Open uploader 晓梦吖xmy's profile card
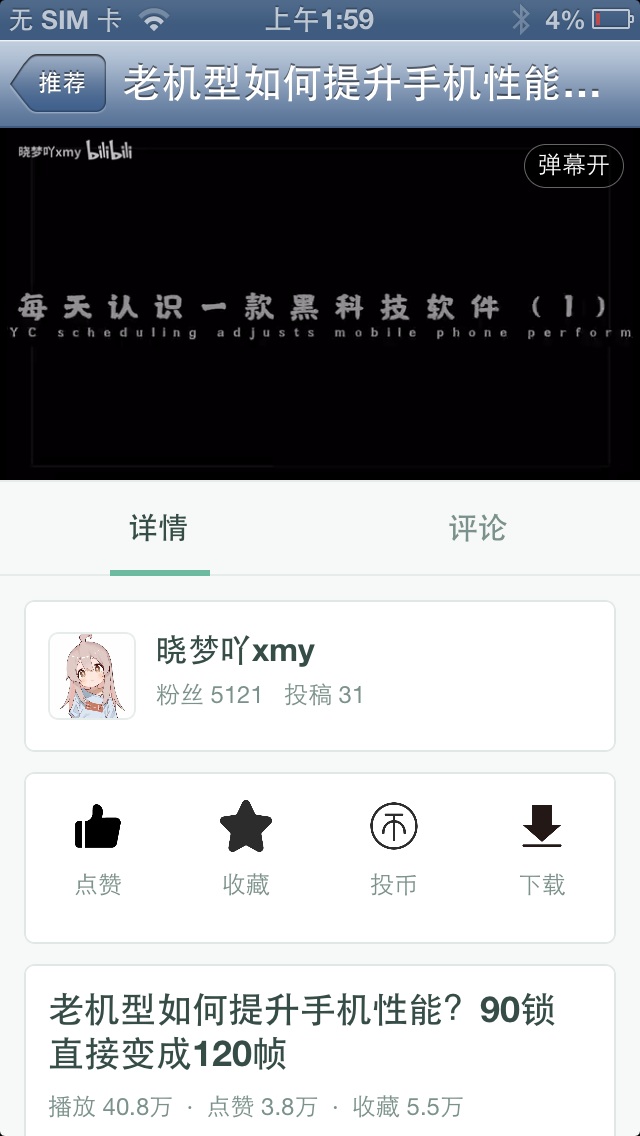Screen dimensions: 640x1136 click(x=320, y=676)
